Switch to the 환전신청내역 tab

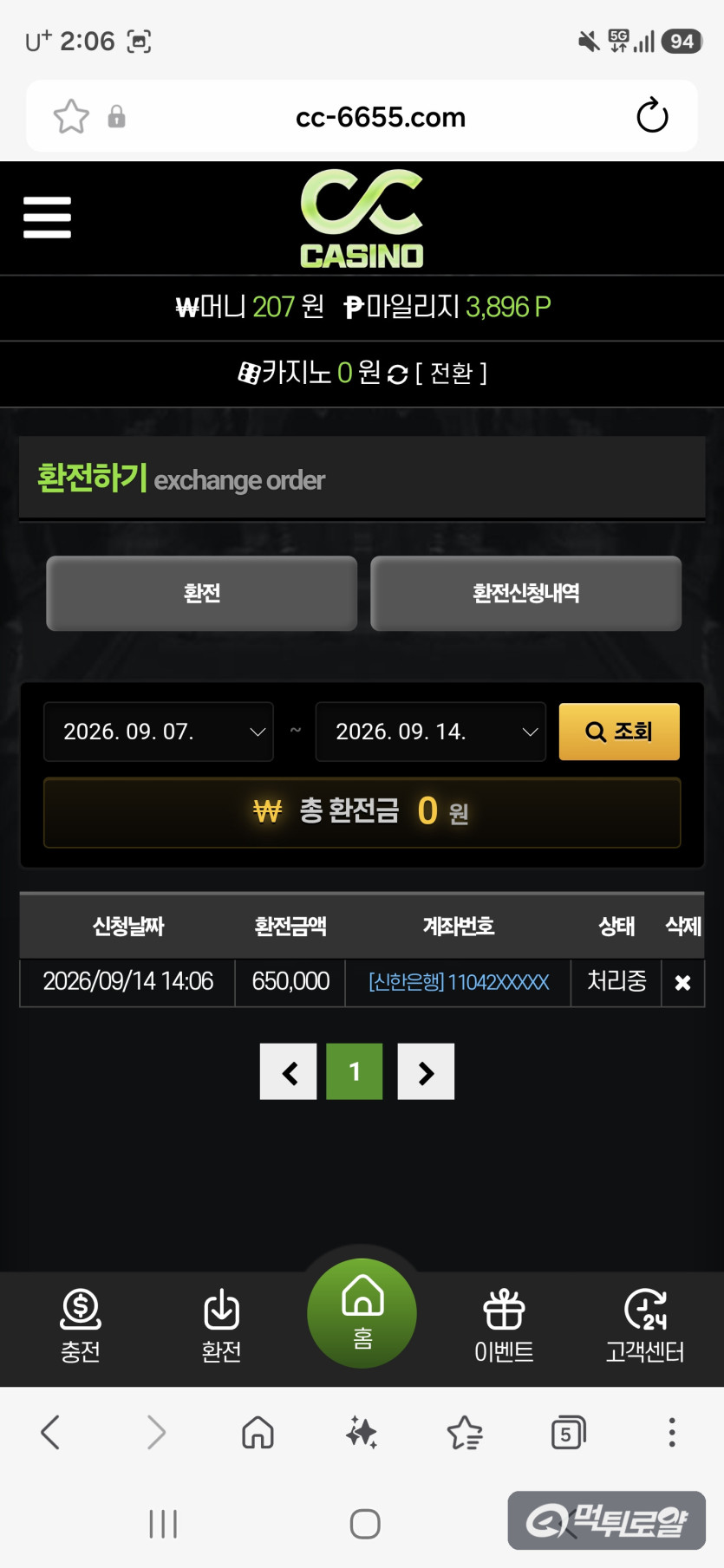(525, 593)
